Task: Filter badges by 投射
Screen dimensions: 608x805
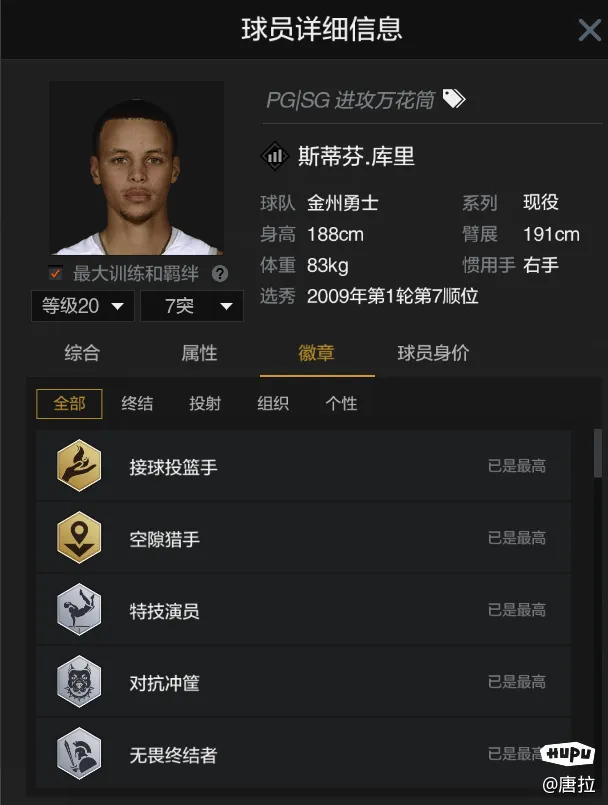Action: pyautogui.click(x=205, y=404)
